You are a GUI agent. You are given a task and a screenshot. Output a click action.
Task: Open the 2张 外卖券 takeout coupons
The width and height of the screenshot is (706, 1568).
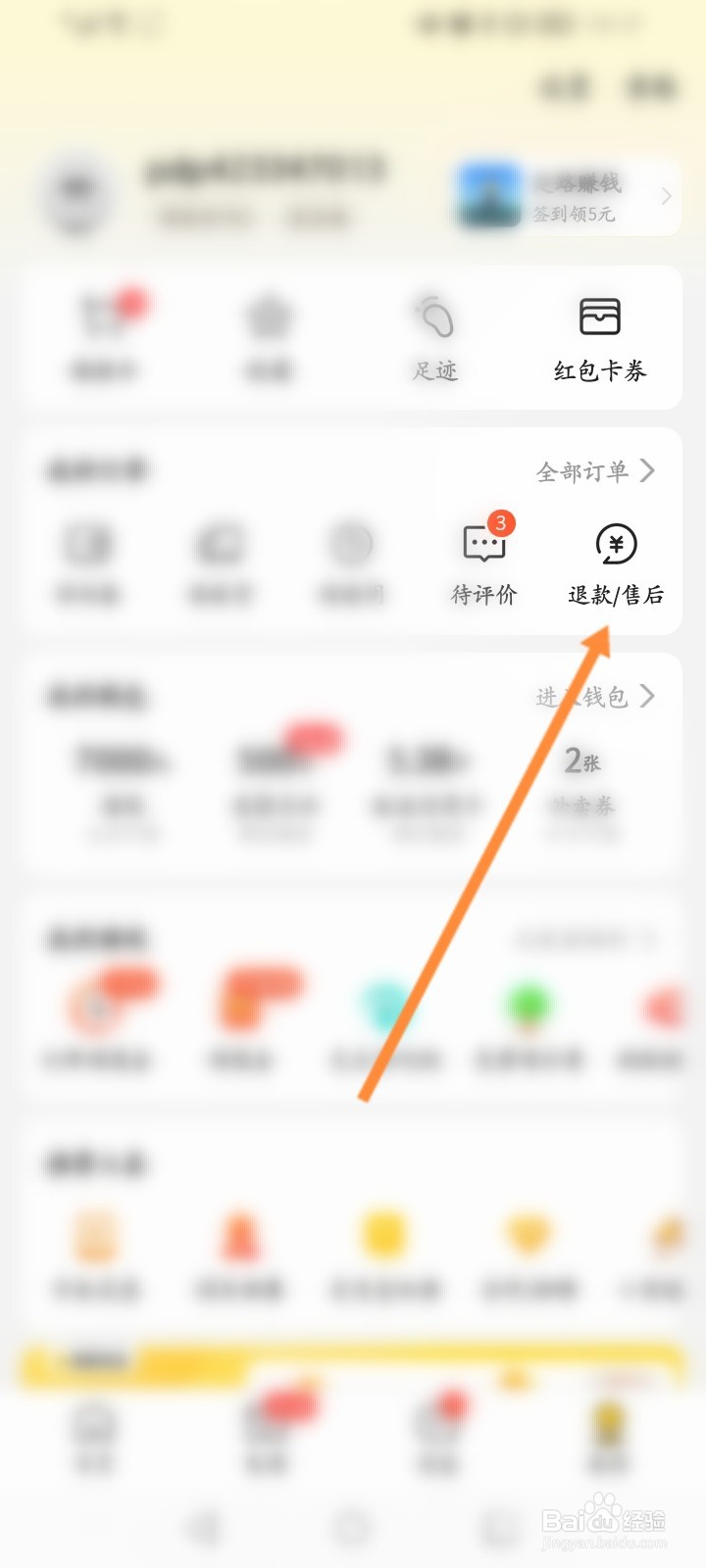point(582,779)
